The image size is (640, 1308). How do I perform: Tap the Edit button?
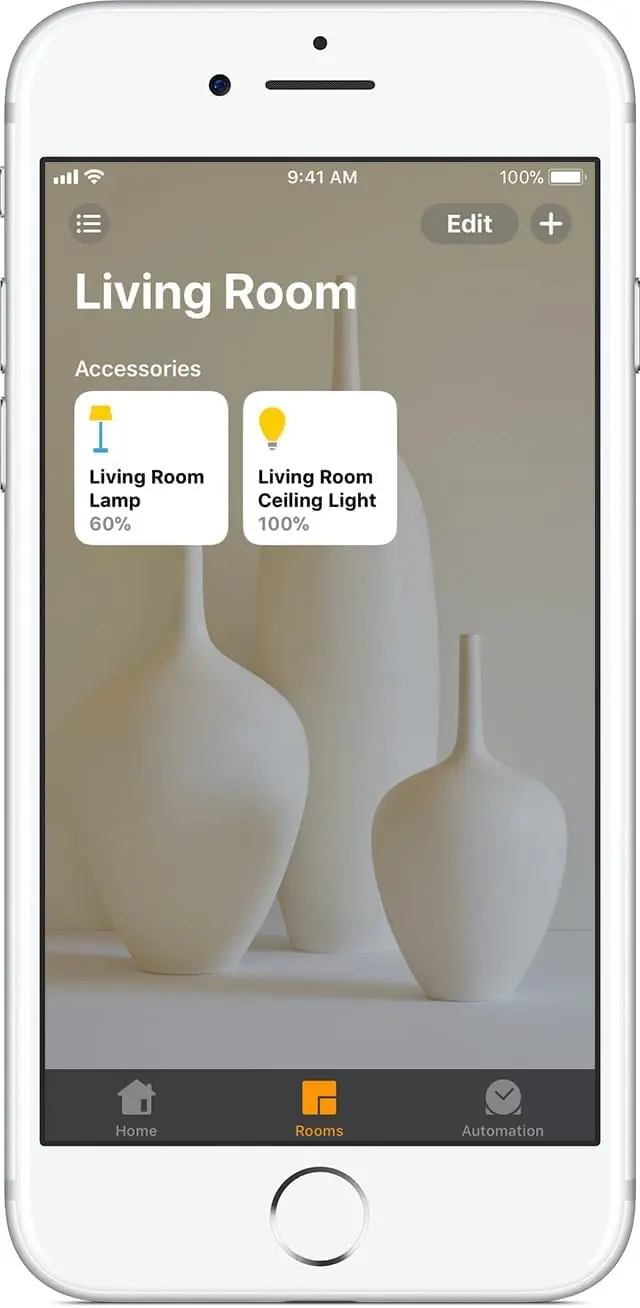pos(469,224)
